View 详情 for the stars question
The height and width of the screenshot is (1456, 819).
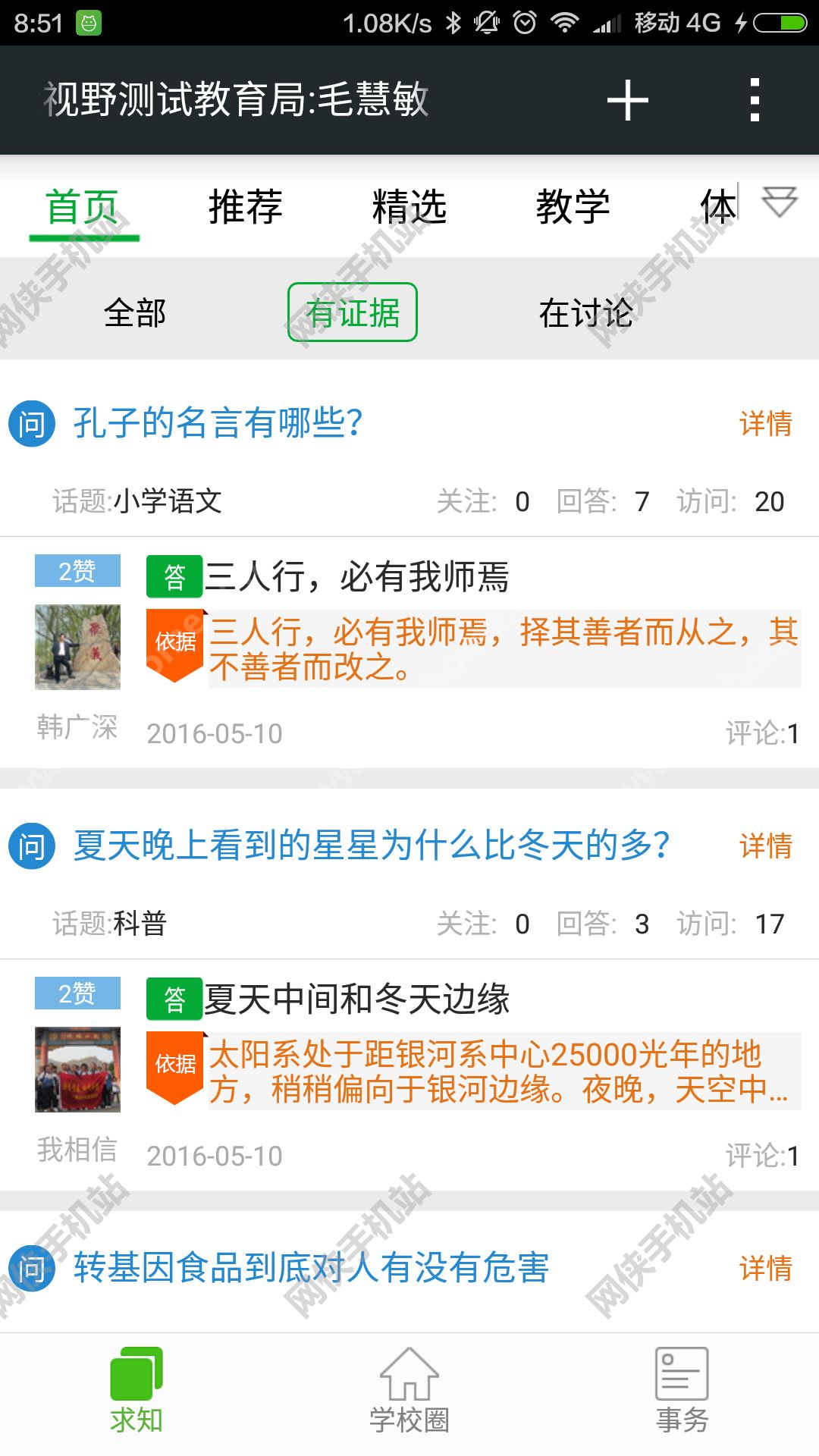click(x=766, y=846)
